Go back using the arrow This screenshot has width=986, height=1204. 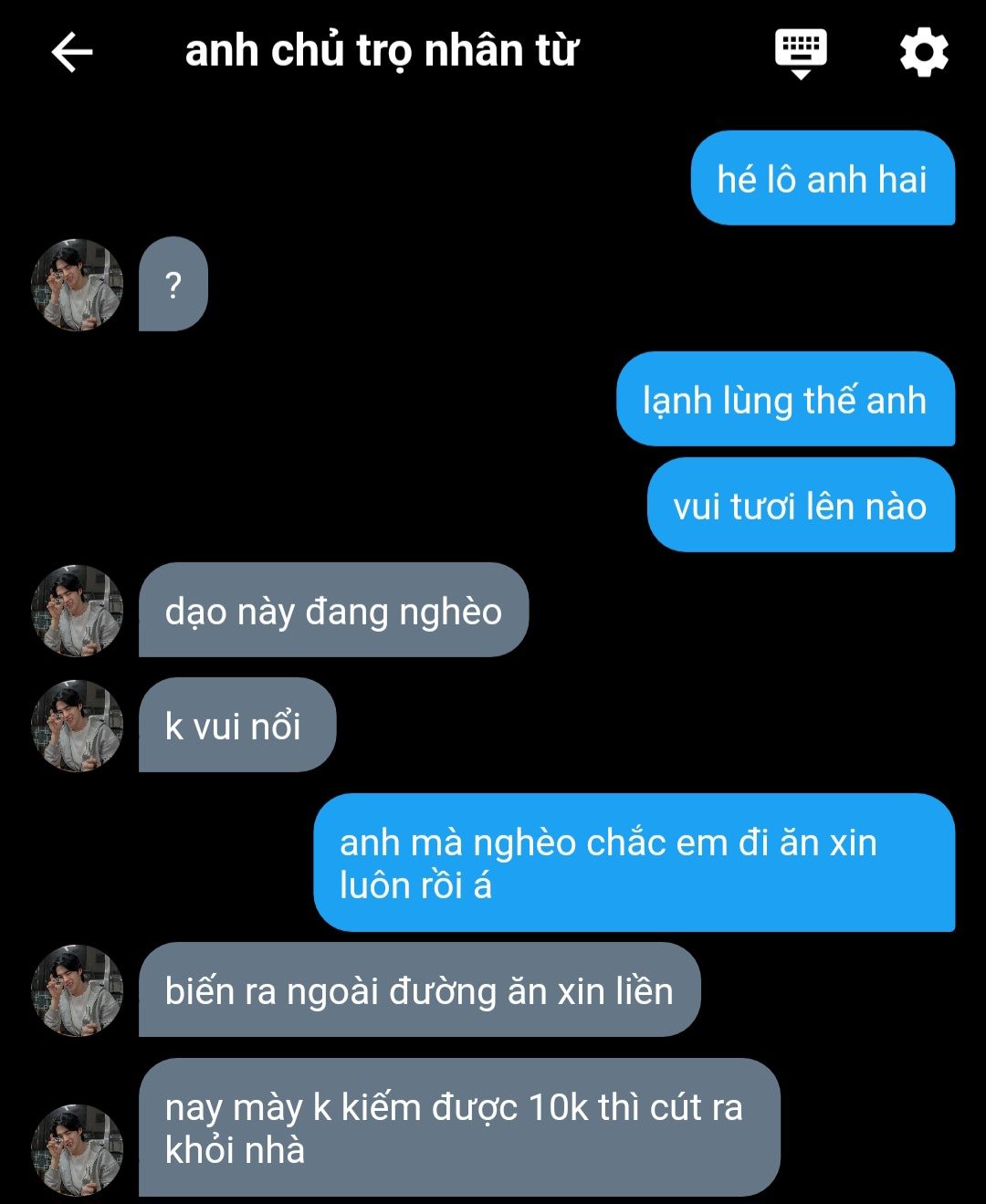(72, 52)
